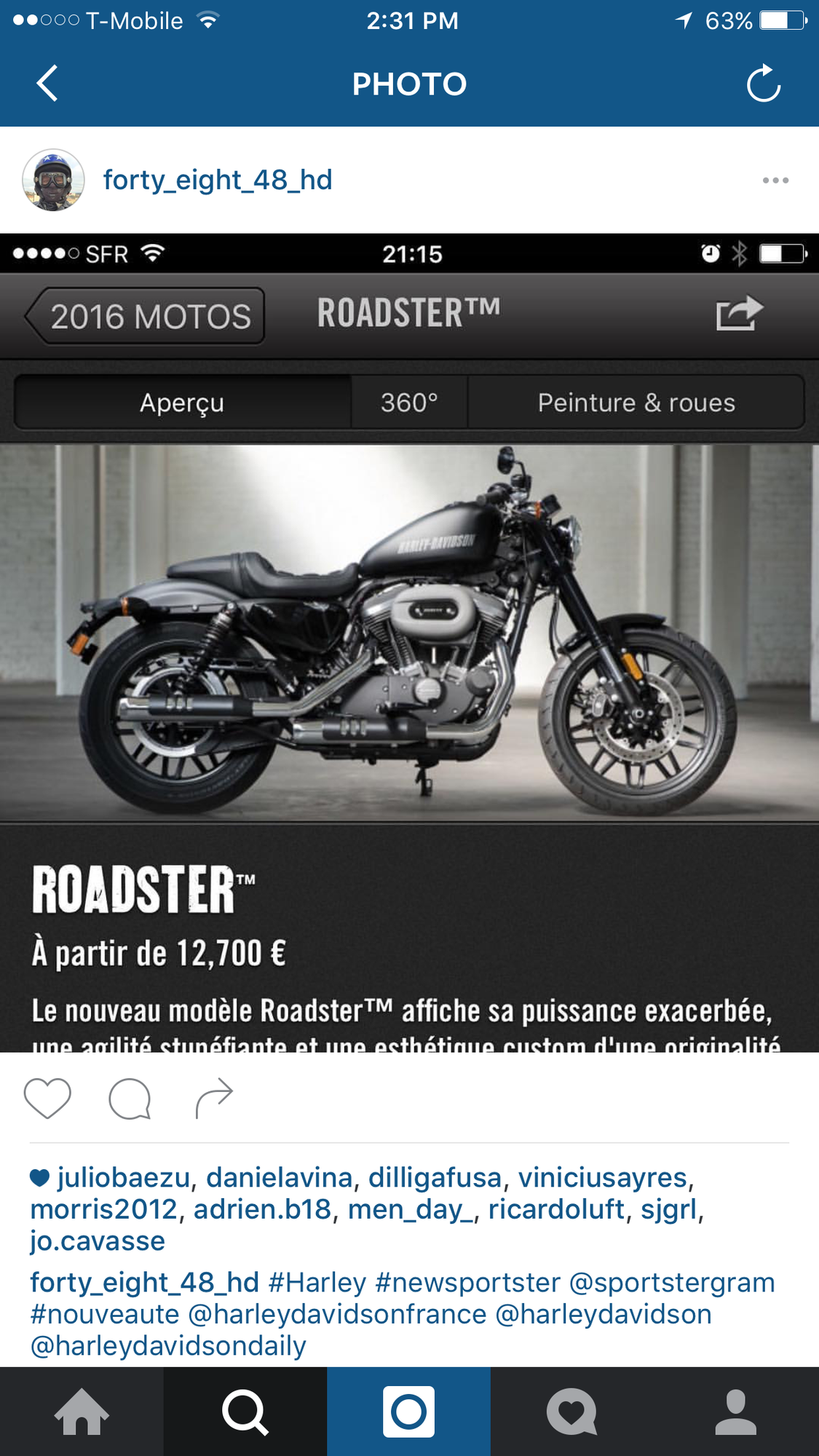Open the Search tab
The width and height of the screenshot is (819, 1456).
(245, 1412)
